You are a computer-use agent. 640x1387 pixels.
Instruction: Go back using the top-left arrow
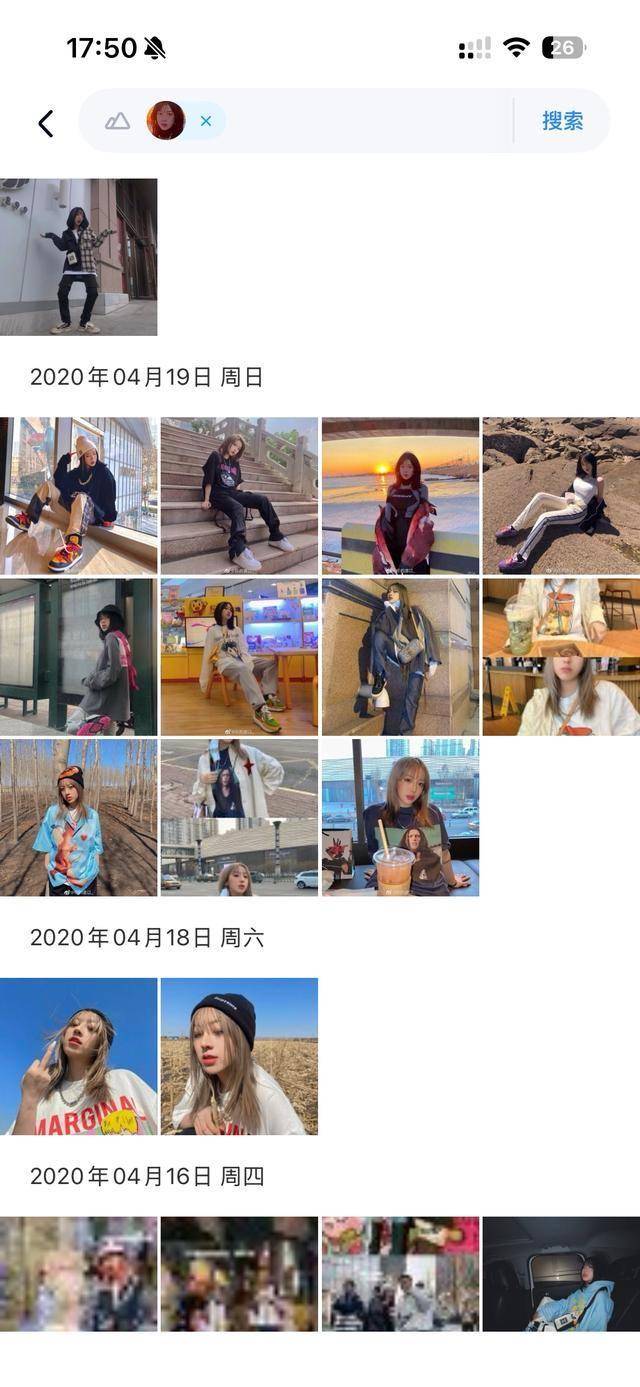45,123
